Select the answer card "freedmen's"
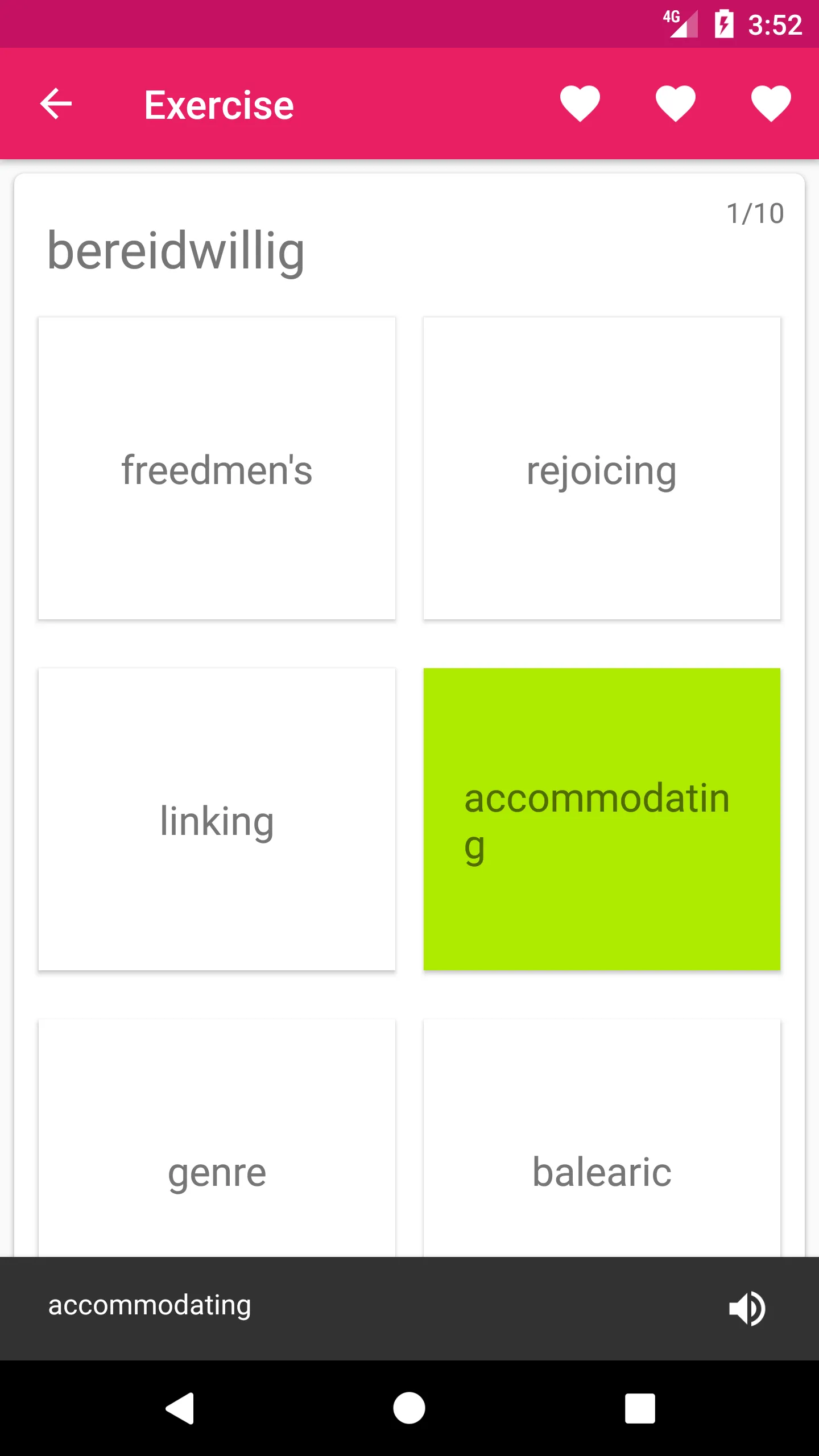 [217, 468]
